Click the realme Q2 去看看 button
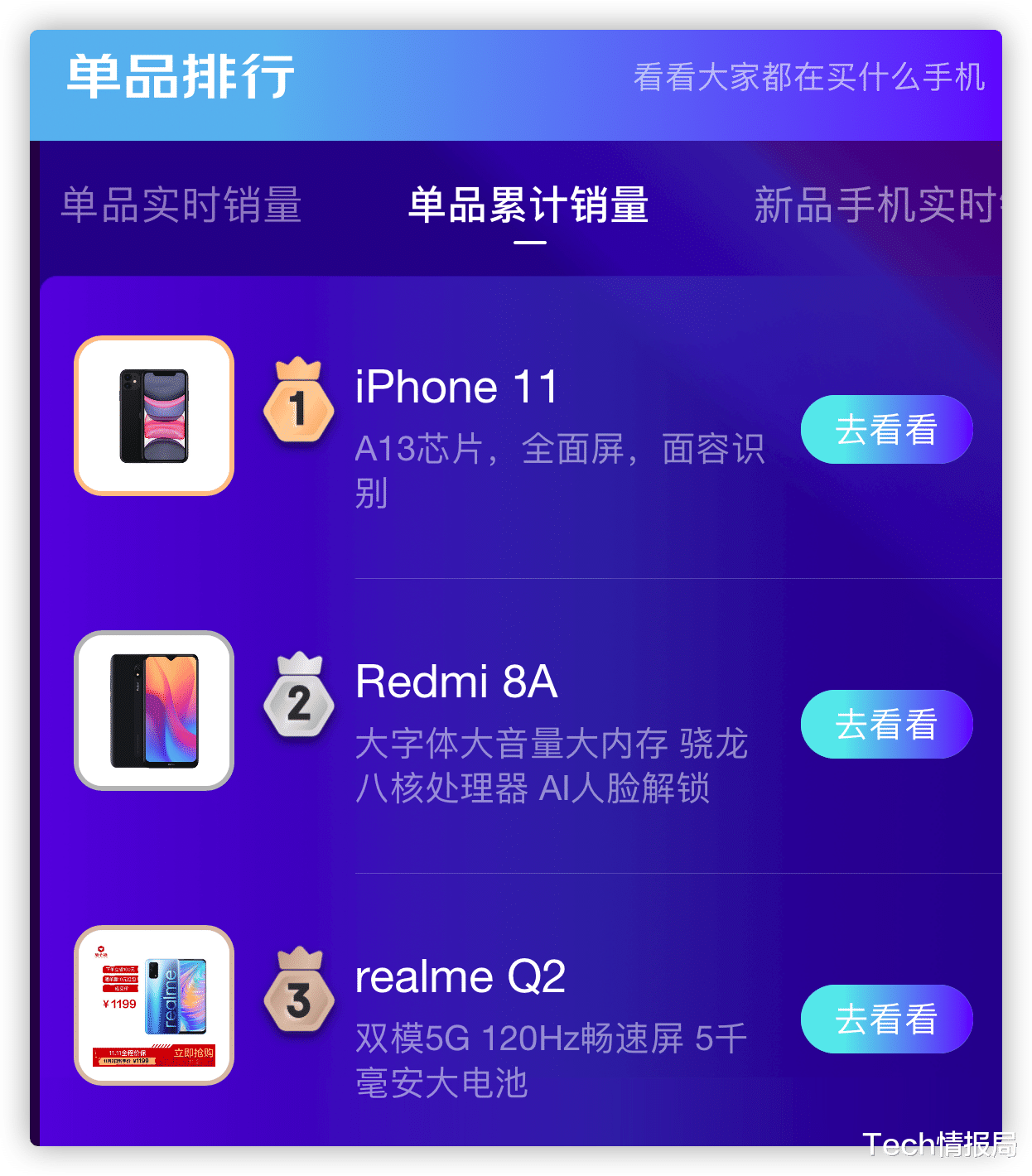 coord(886,1019)
